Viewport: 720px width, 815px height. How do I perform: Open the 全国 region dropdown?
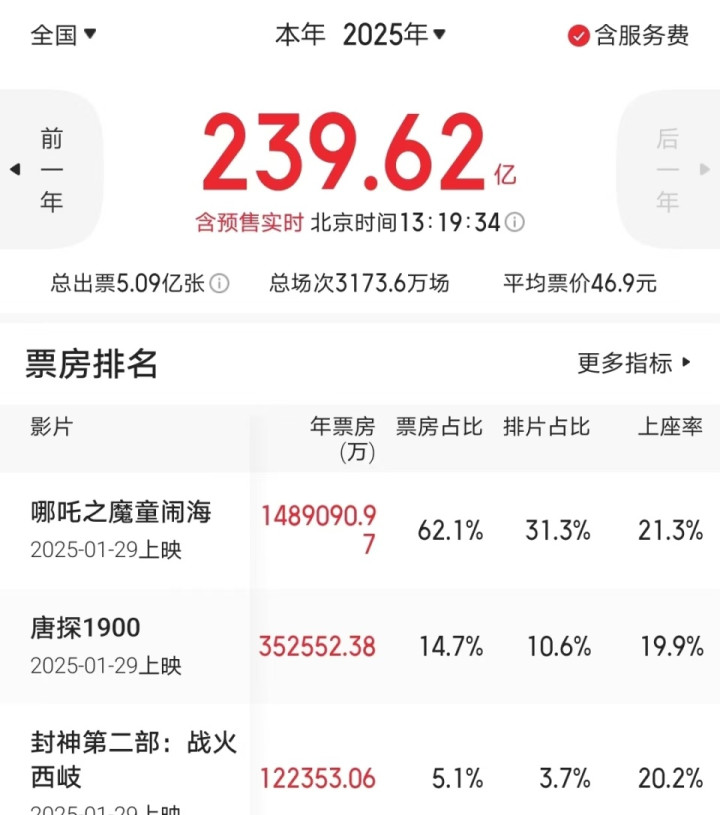click(63, 35)
